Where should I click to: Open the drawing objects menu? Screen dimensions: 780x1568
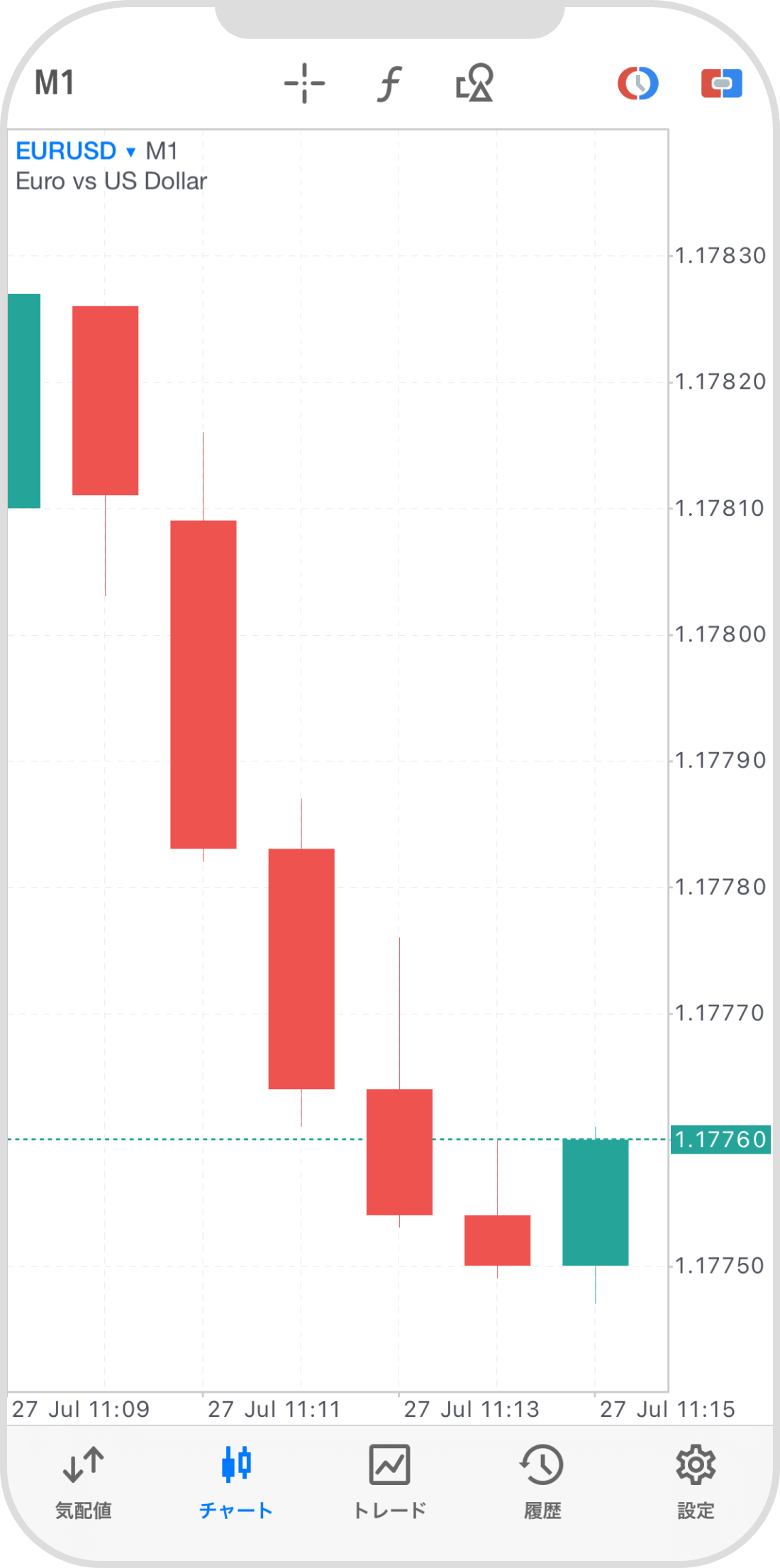474,83
